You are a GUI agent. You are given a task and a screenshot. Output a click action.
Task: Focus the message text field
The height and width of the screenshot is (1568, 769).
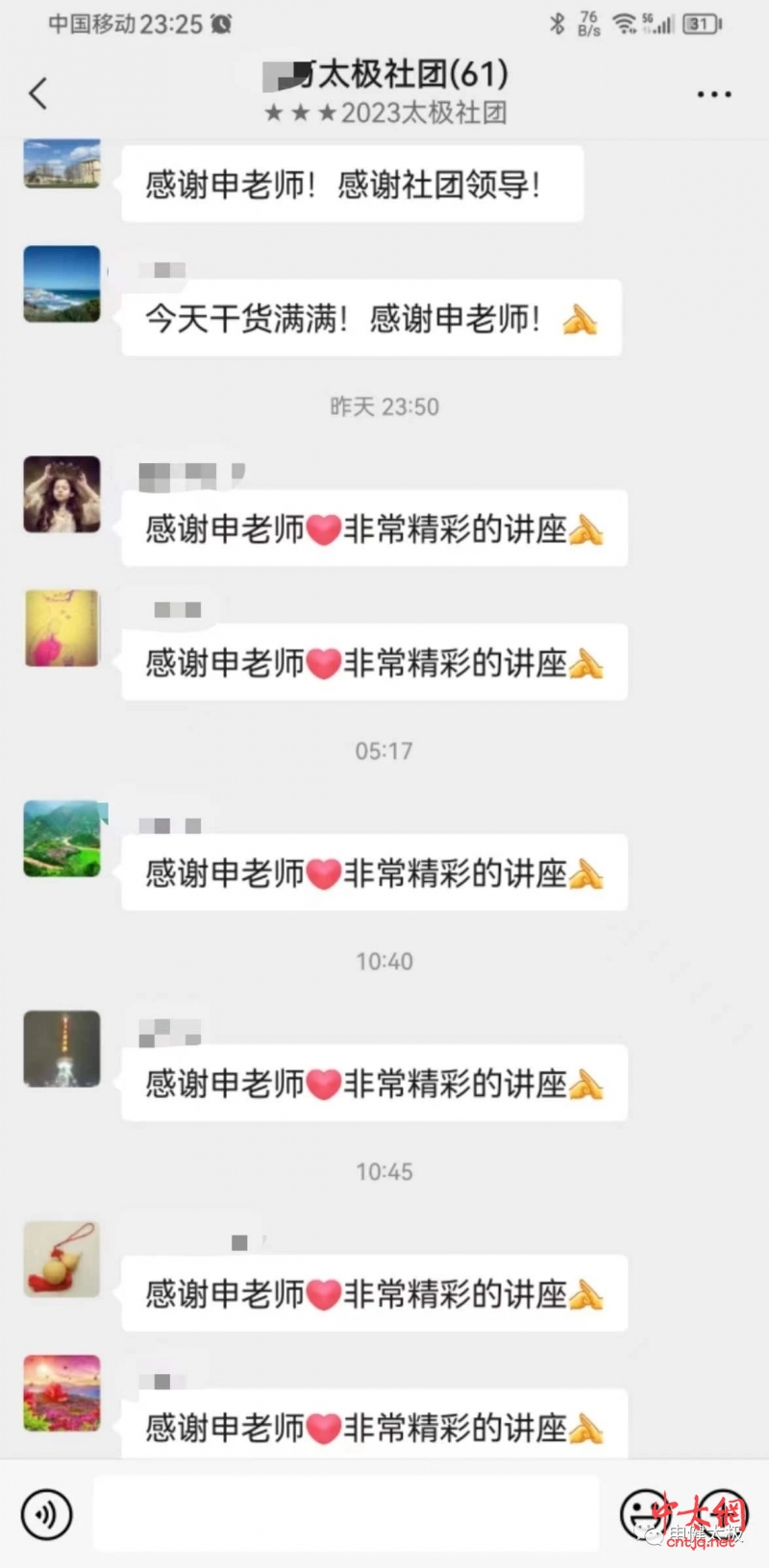[346, 1514]
